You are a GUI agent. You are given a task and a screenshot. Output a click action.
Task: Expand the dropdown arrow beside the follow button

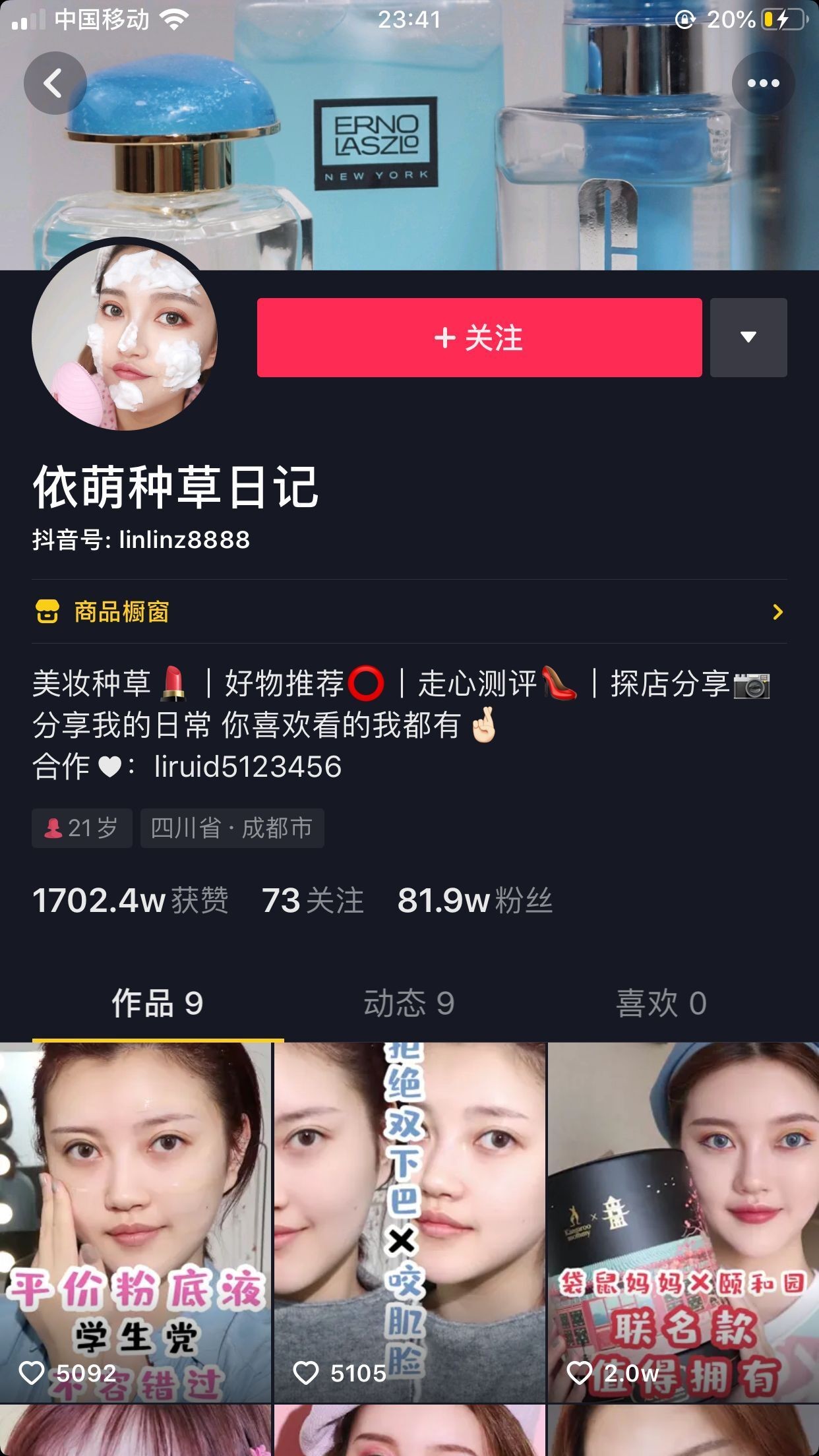coord(748,338)
